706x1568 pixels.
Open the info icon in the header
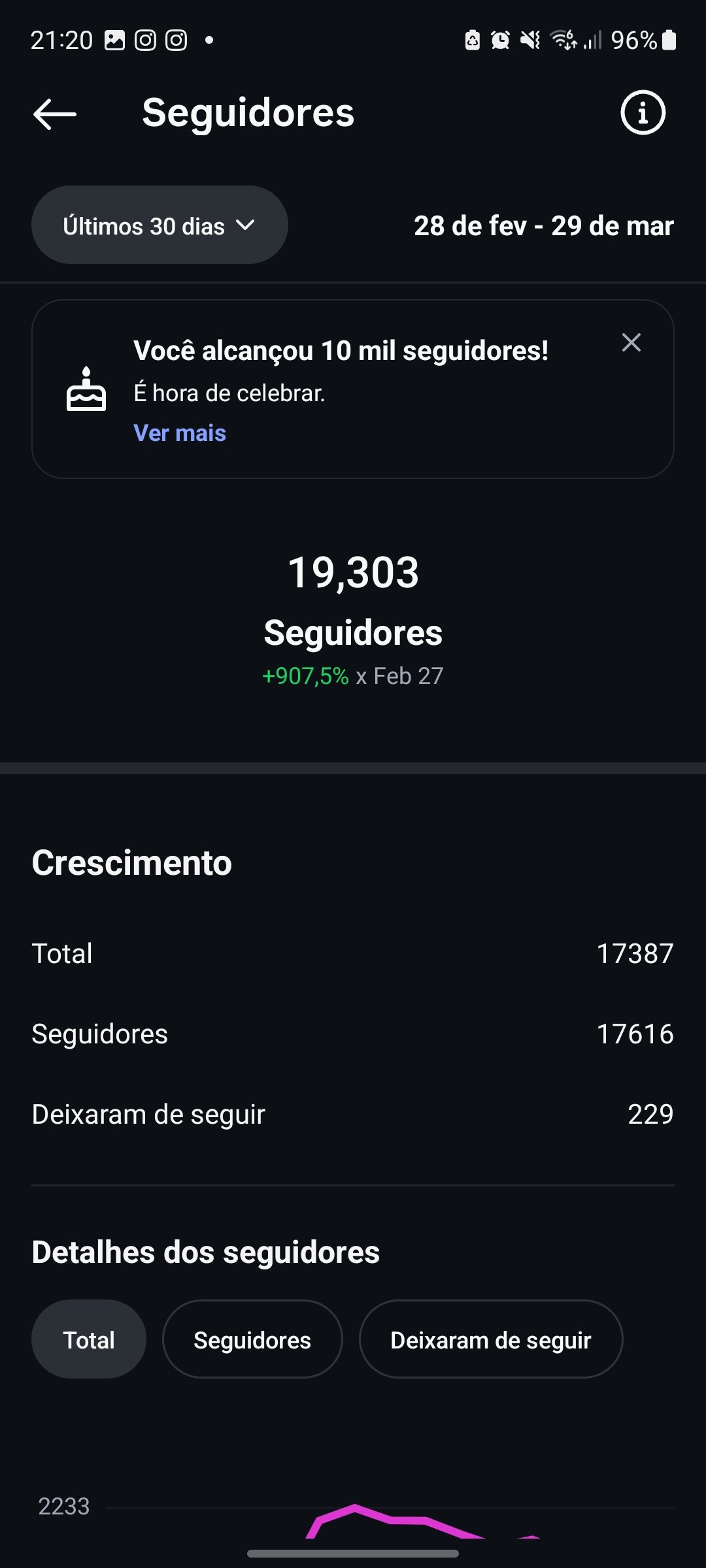pos(643,112)
